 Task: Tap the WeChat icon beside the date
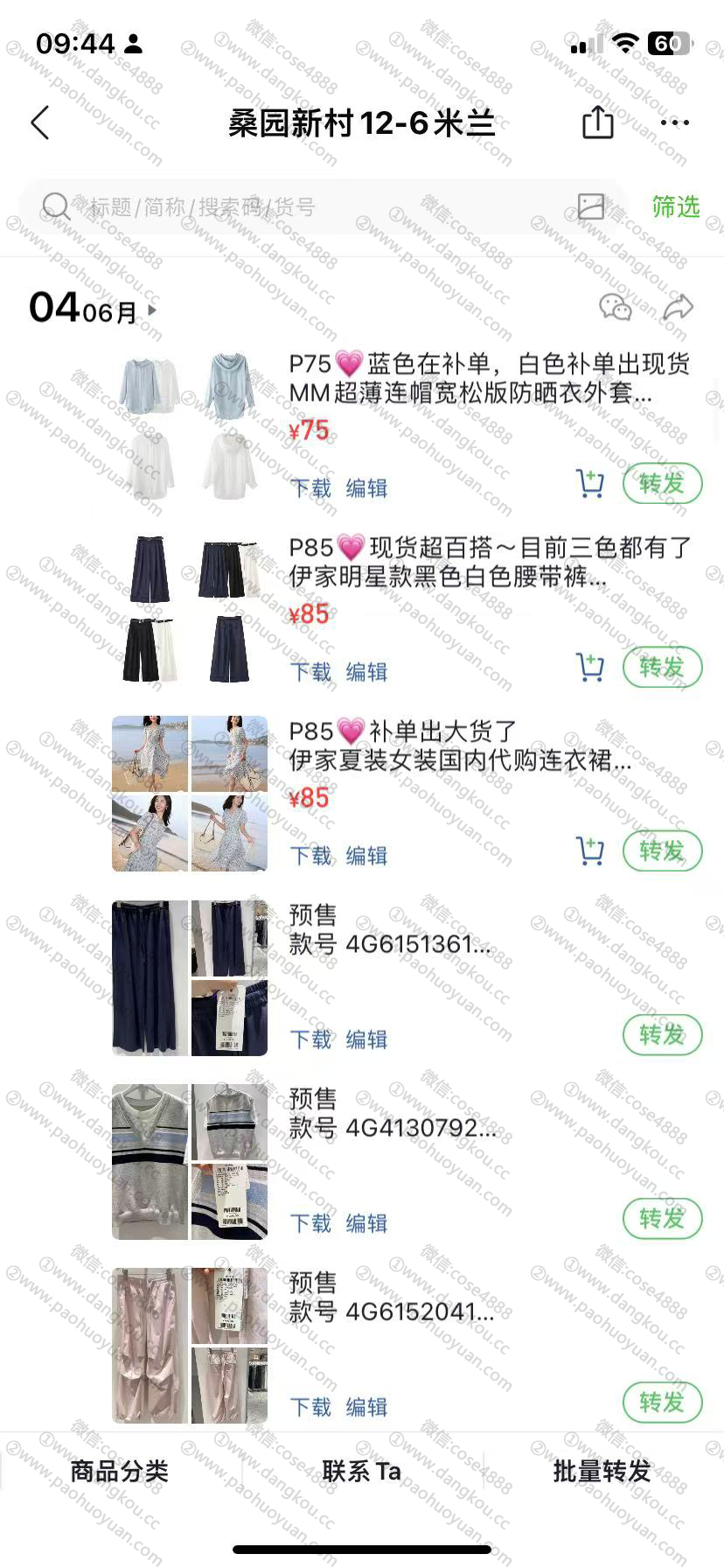616,307
